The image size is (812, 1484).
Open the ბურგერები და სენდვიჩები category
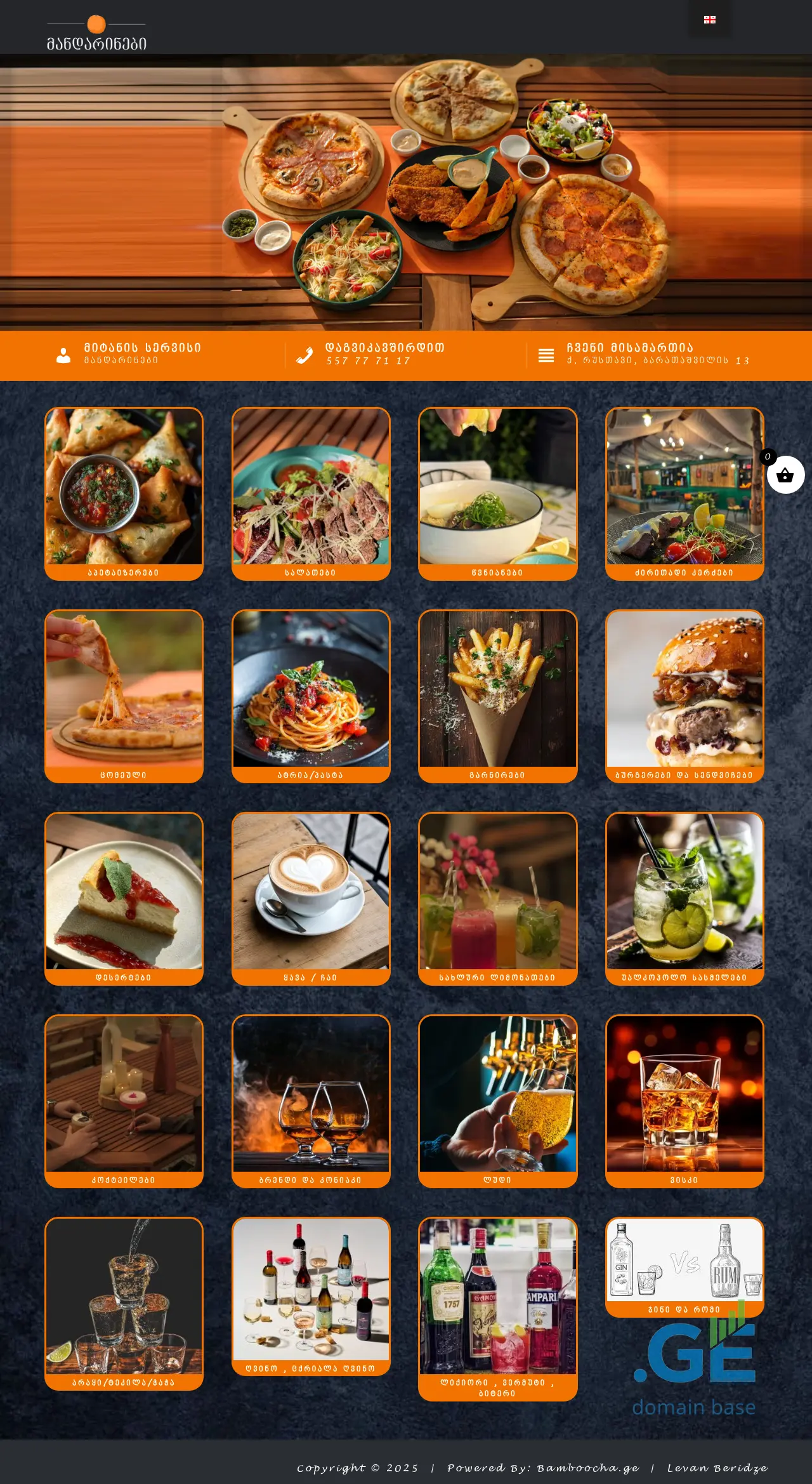point(684,696)
